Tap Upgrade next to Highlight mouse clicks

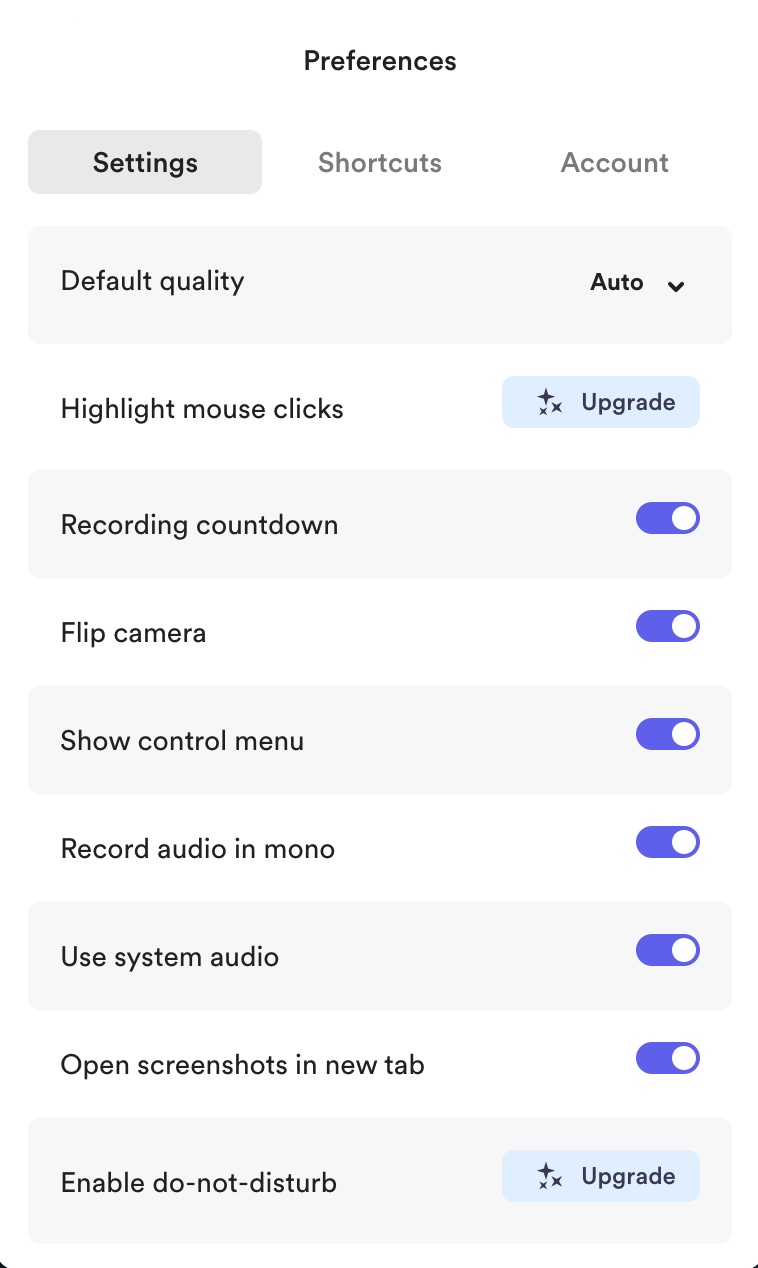point(600,403)
